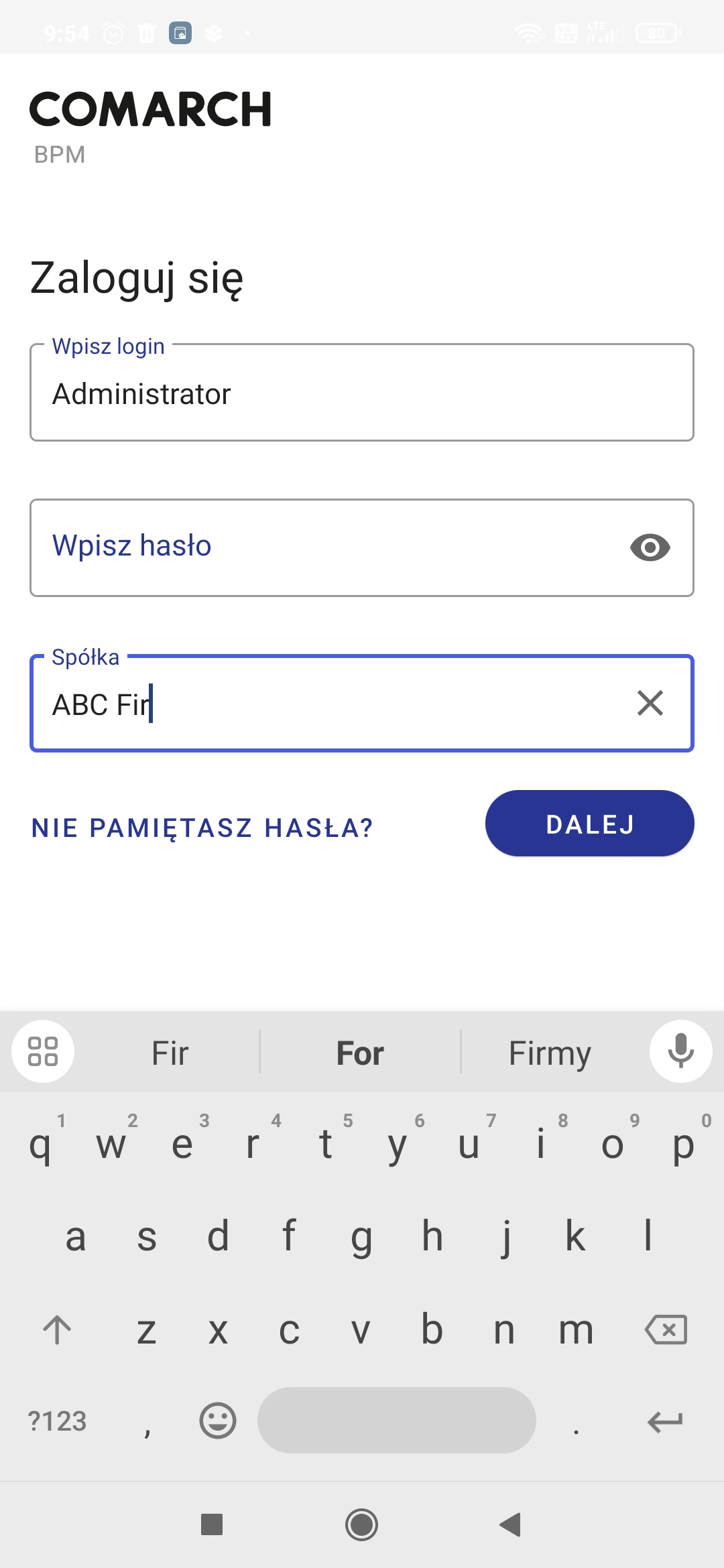Viewport: 724px width, 1568px height.
Task: Continue with the DALEJ button
Action: pos(589,824)
